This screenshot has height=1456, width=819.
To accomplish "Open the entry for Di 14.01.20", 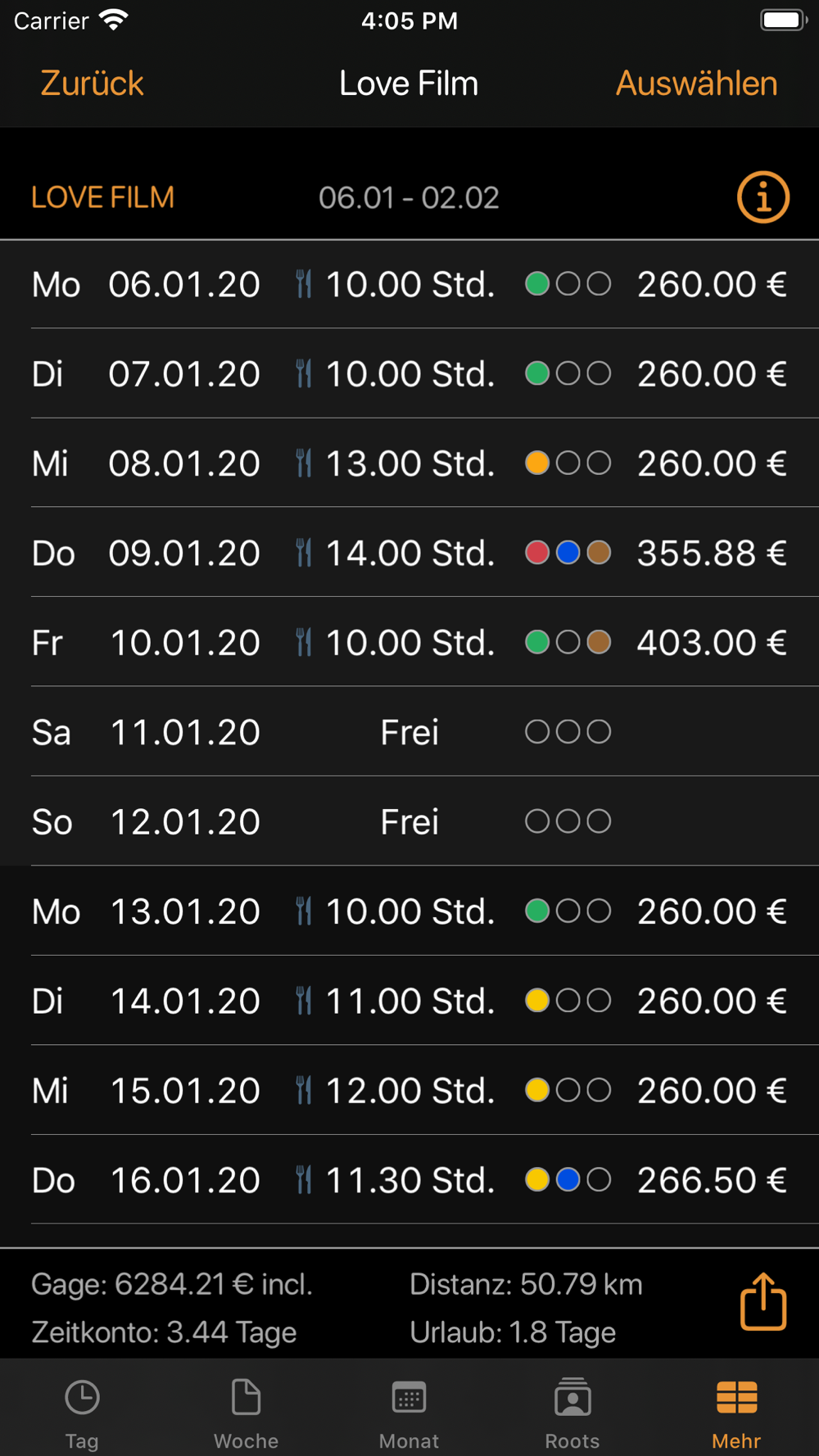I will click(x=409, y=1001).
